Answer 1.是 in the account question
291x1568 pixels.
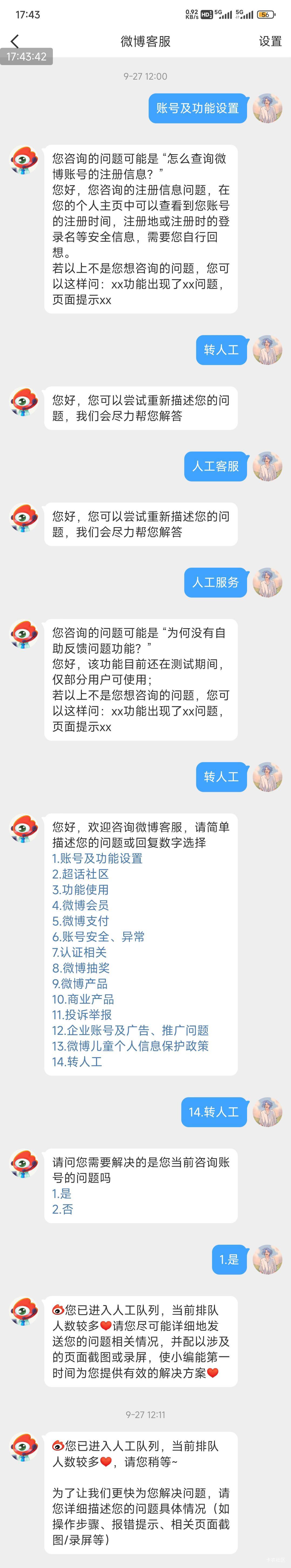click(62, 1194)
